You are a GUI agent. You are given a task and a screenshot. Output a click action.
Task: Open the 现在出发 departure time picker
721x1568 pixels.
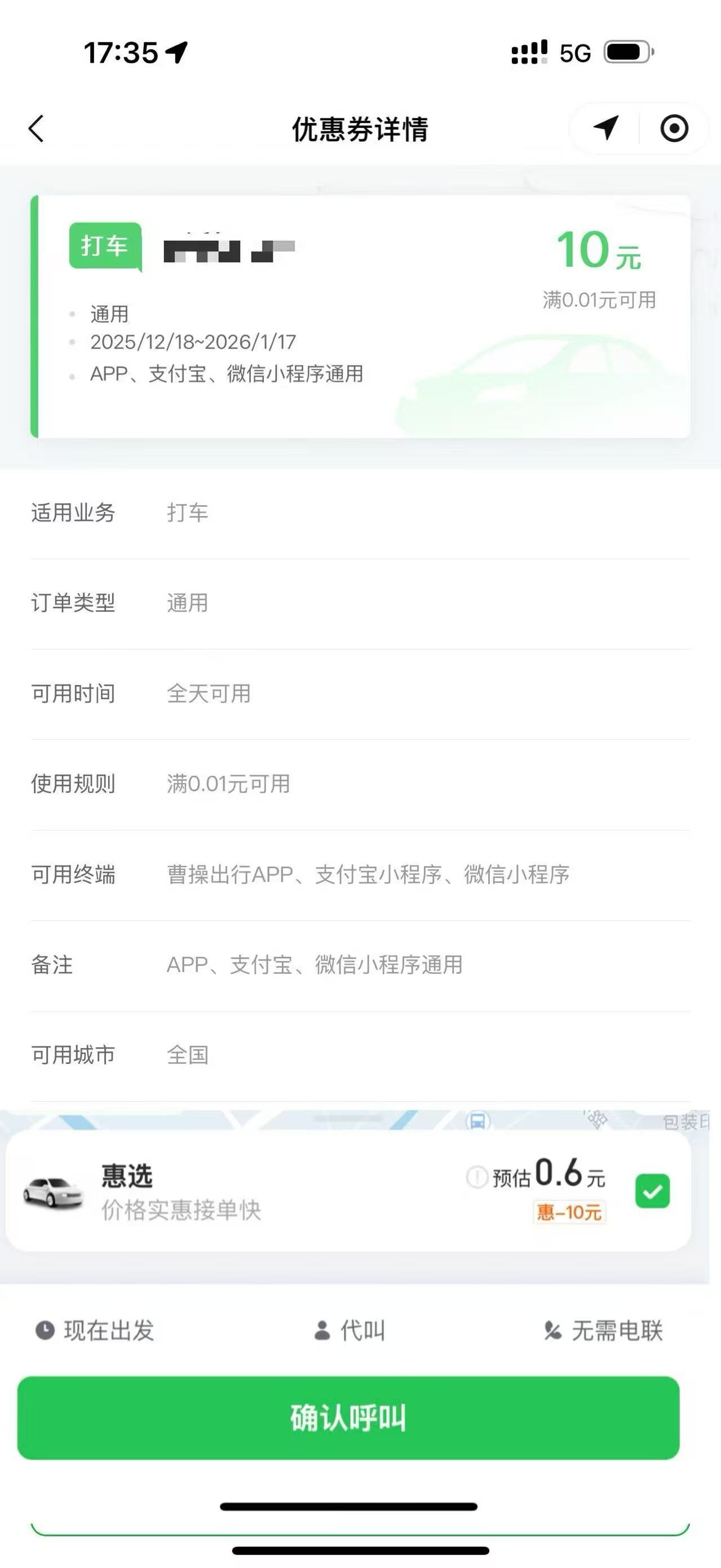click(98, 1331)
